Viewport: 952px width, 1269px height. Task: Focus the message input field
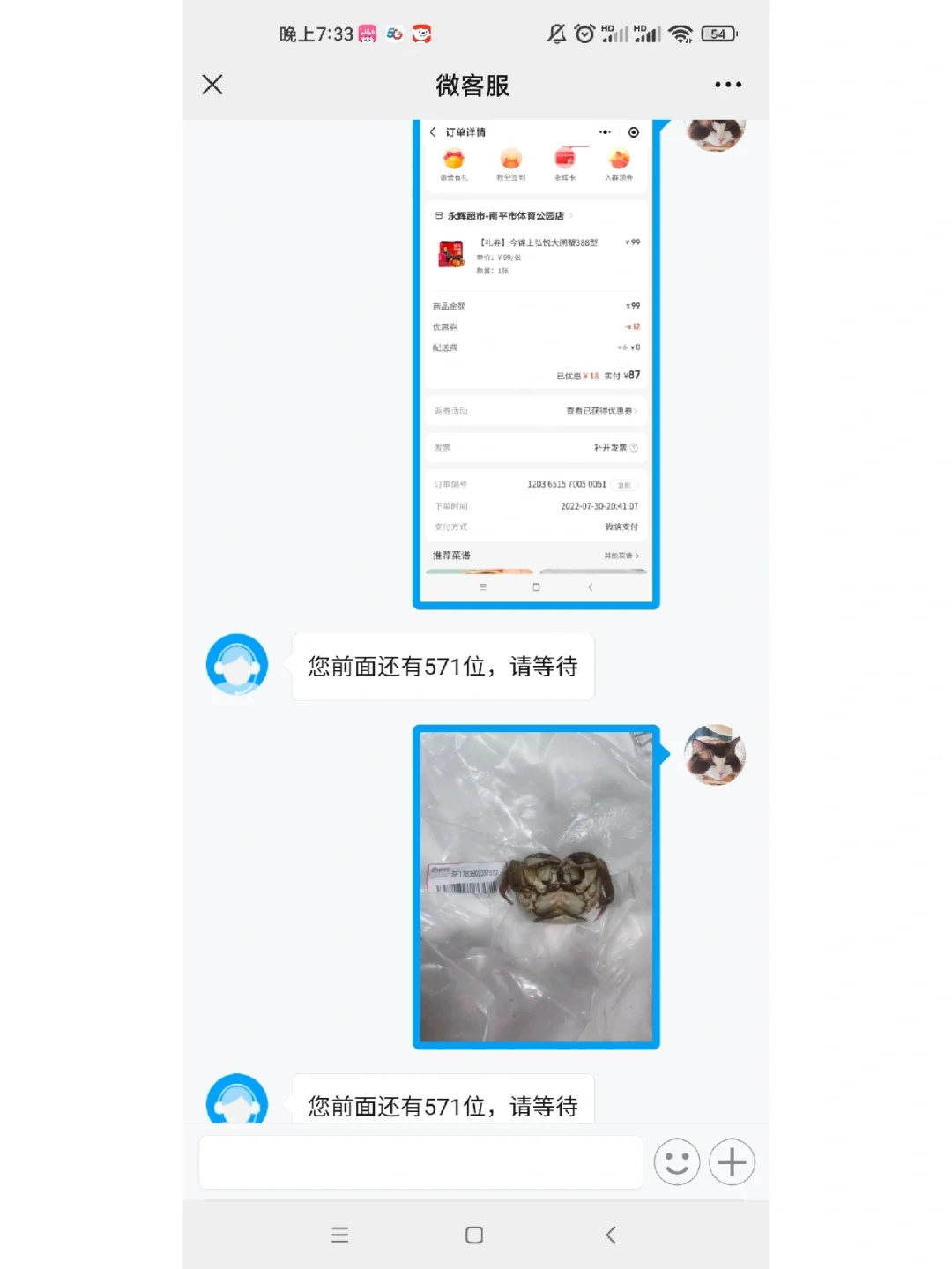420,1162
